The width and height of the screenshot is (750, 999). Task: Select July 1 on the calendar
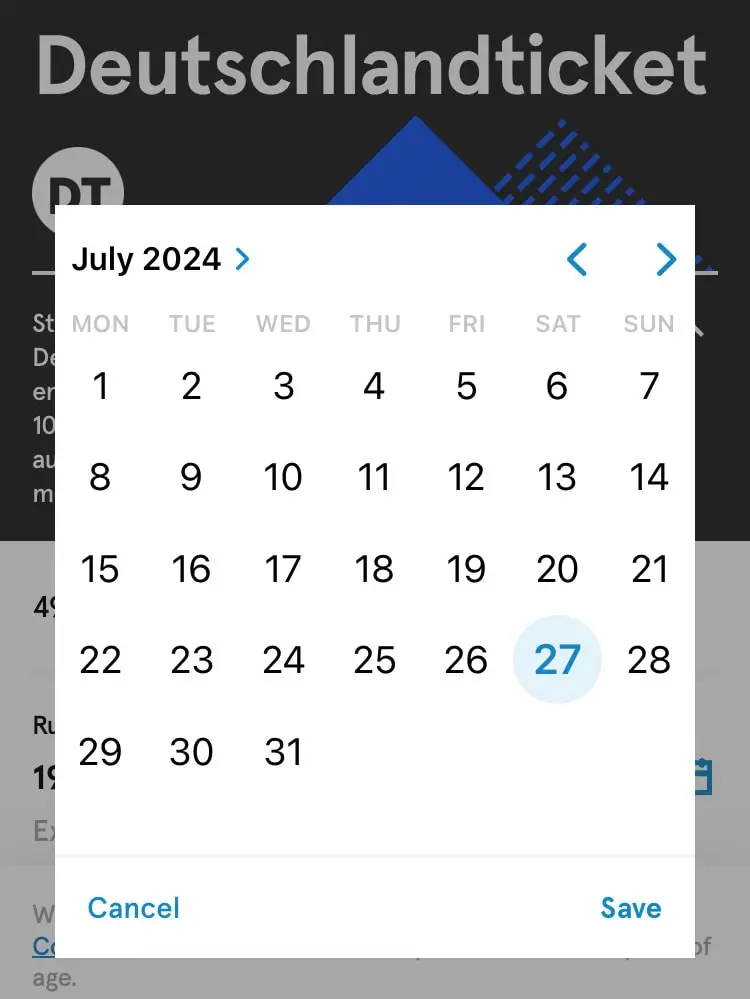point(100,386)
